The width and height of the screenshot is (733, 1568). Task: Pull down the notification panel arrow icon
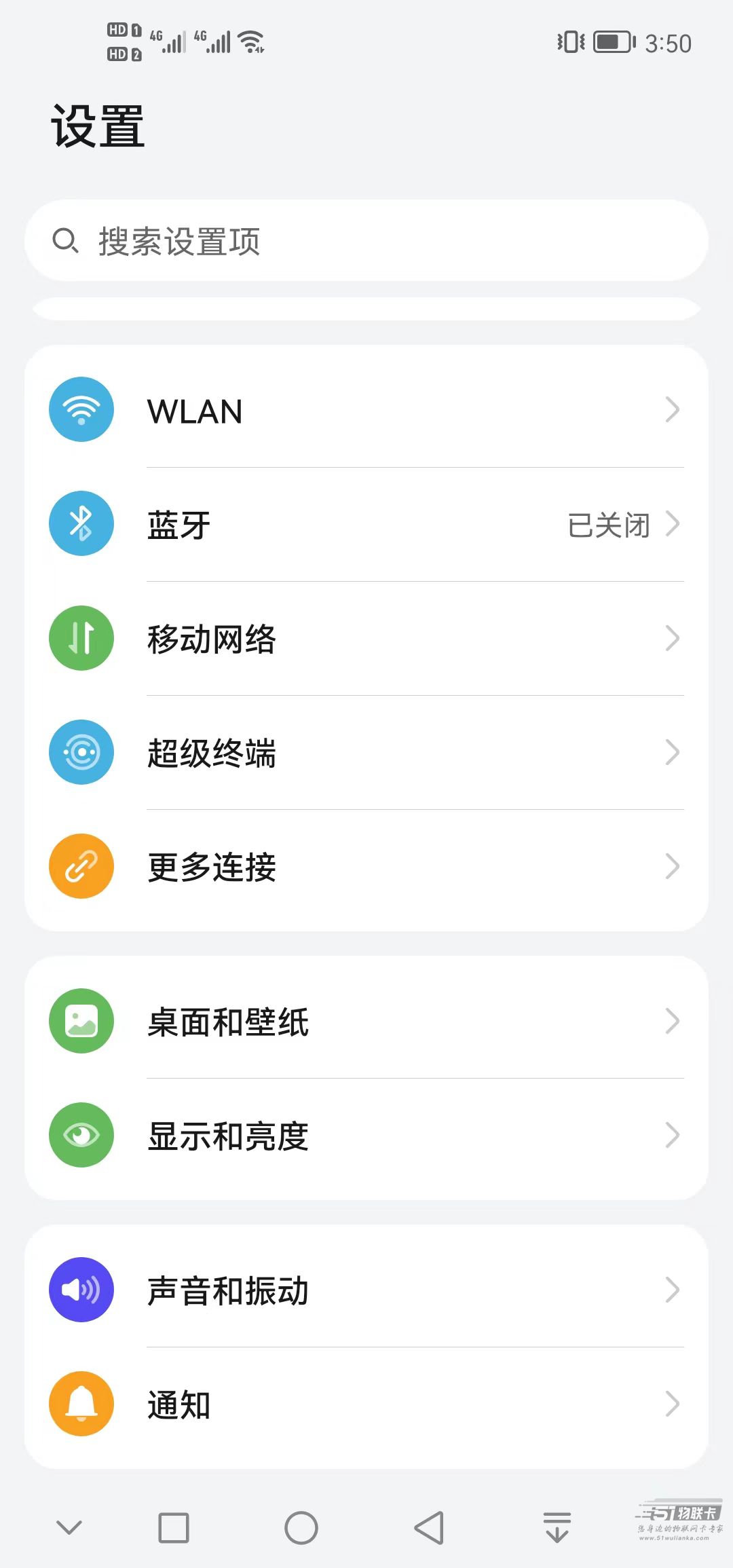tap(557, 1527)
